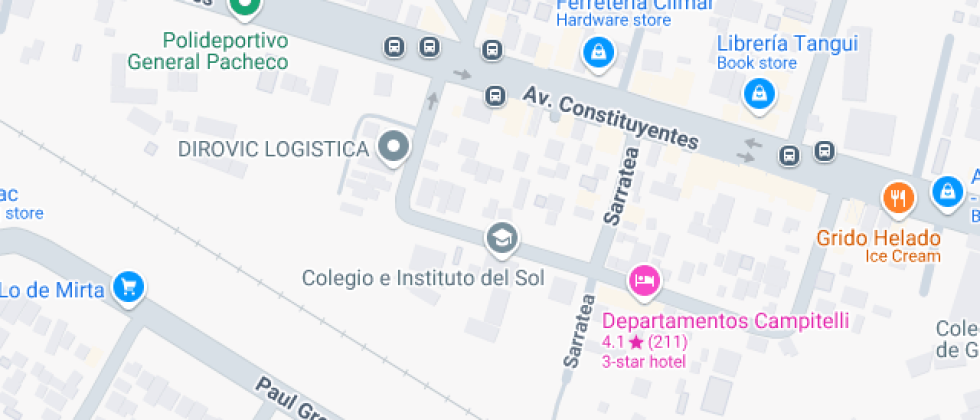Open the Ferretería hardware store pin
This screenshot has height=420, width=980.
pyautogui.click(x=598, y=51)
